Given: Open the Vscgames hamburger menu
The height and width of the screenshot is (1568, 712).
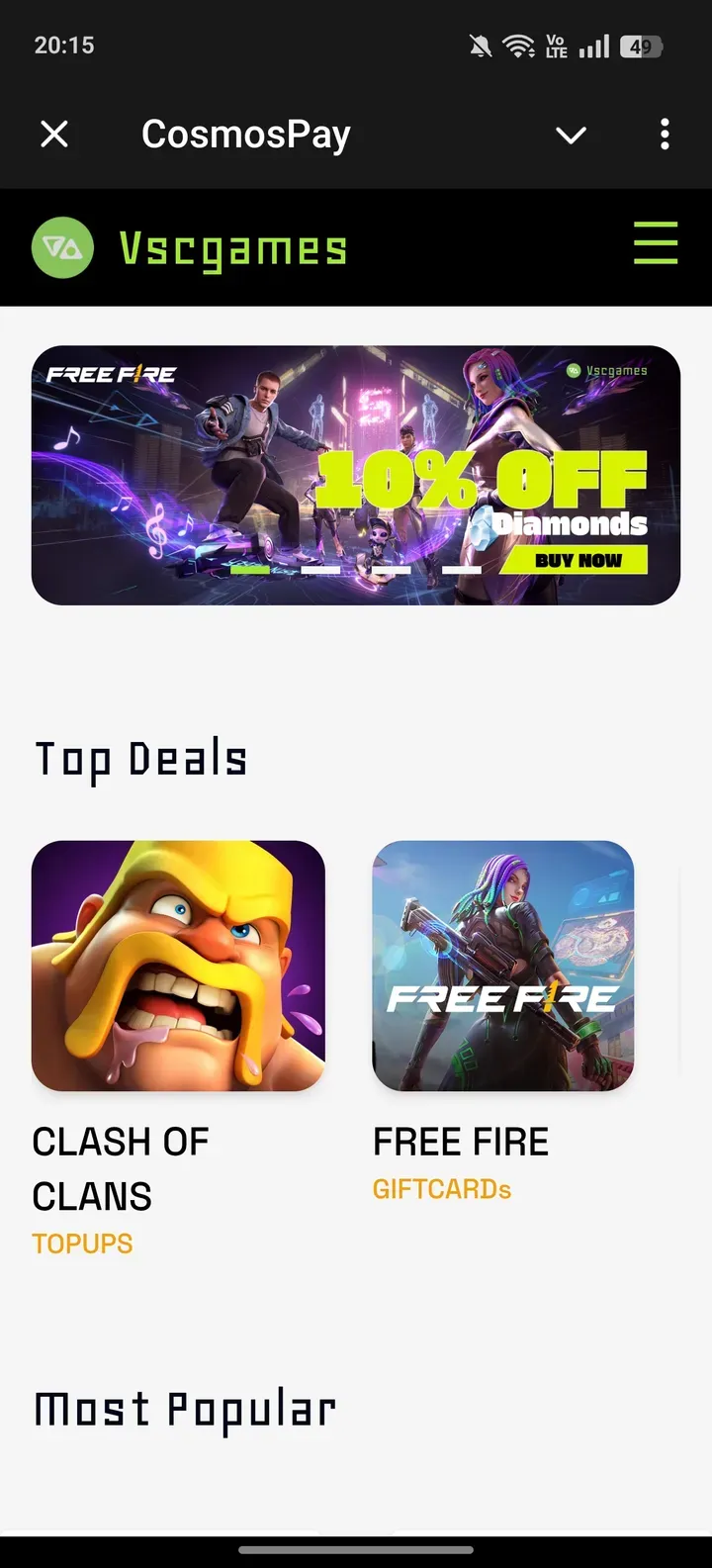Looking at the screenshot, I should click(655, 243).
